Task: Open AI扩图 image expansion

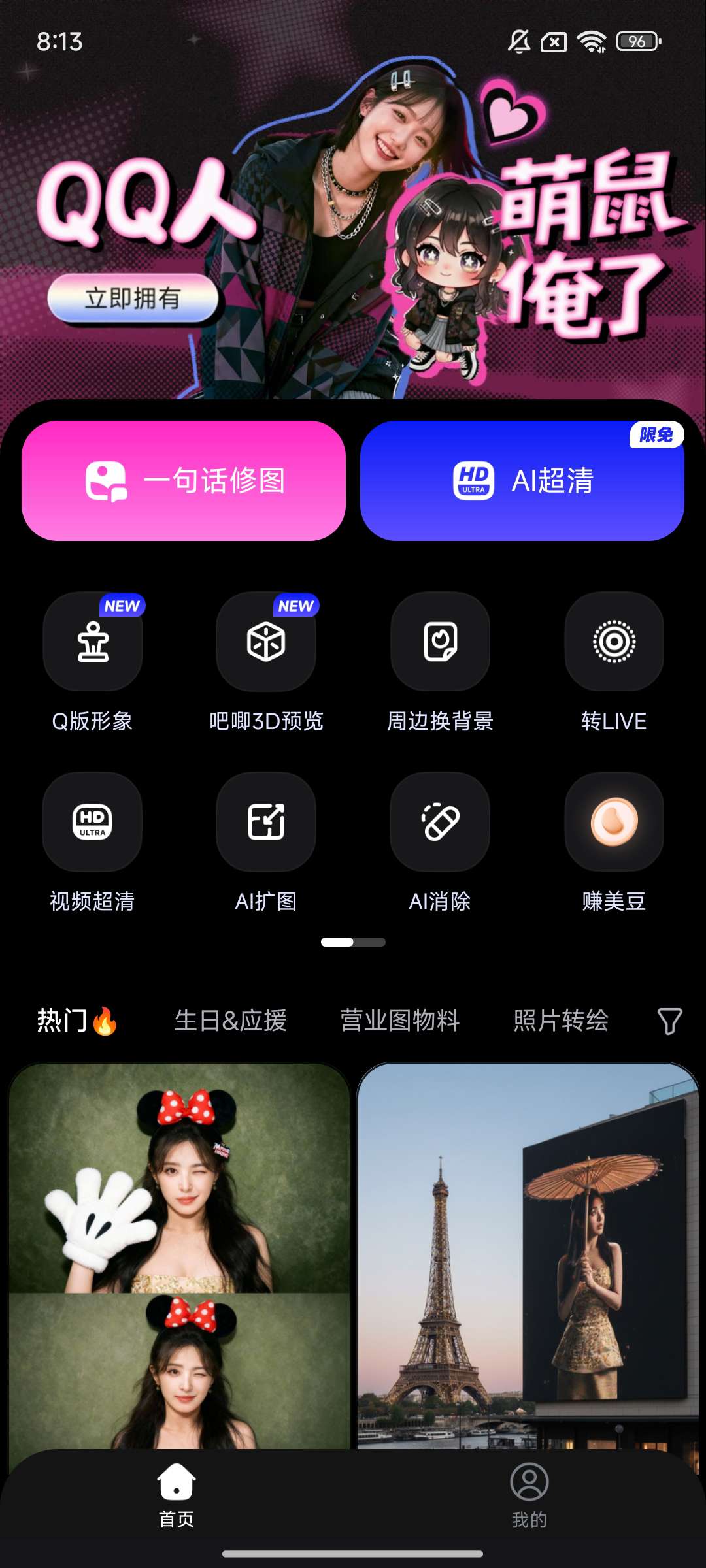Action: [x=266, y=823]
